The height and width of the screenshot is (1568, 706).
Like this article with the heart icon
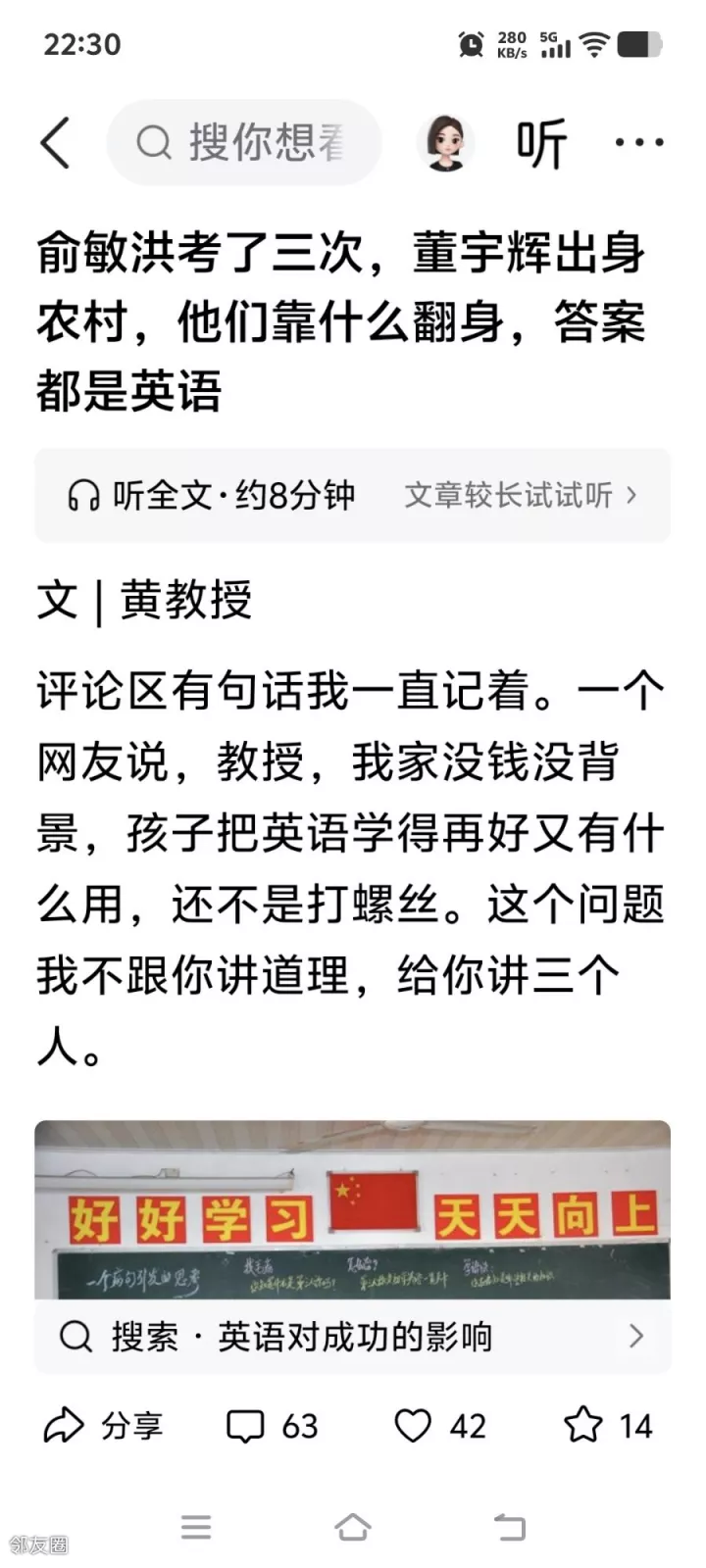pyautogui.click(x=439, y=1426)
